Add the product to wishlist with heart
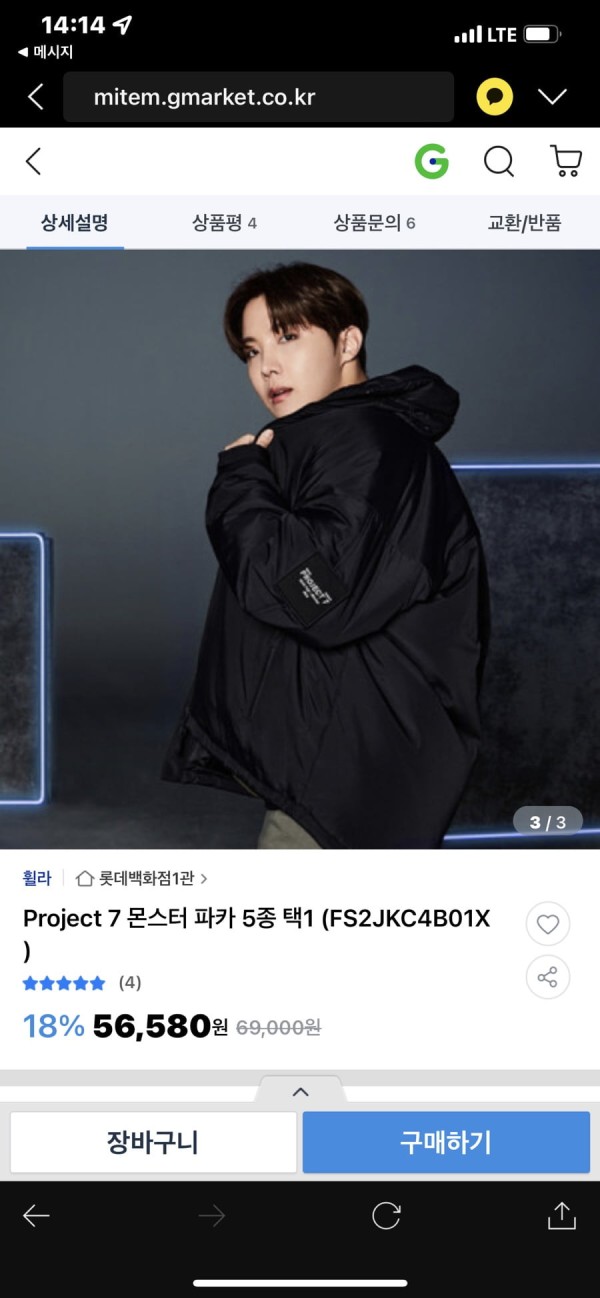This screenshot has width=600, height=1298. pos(548,925)
